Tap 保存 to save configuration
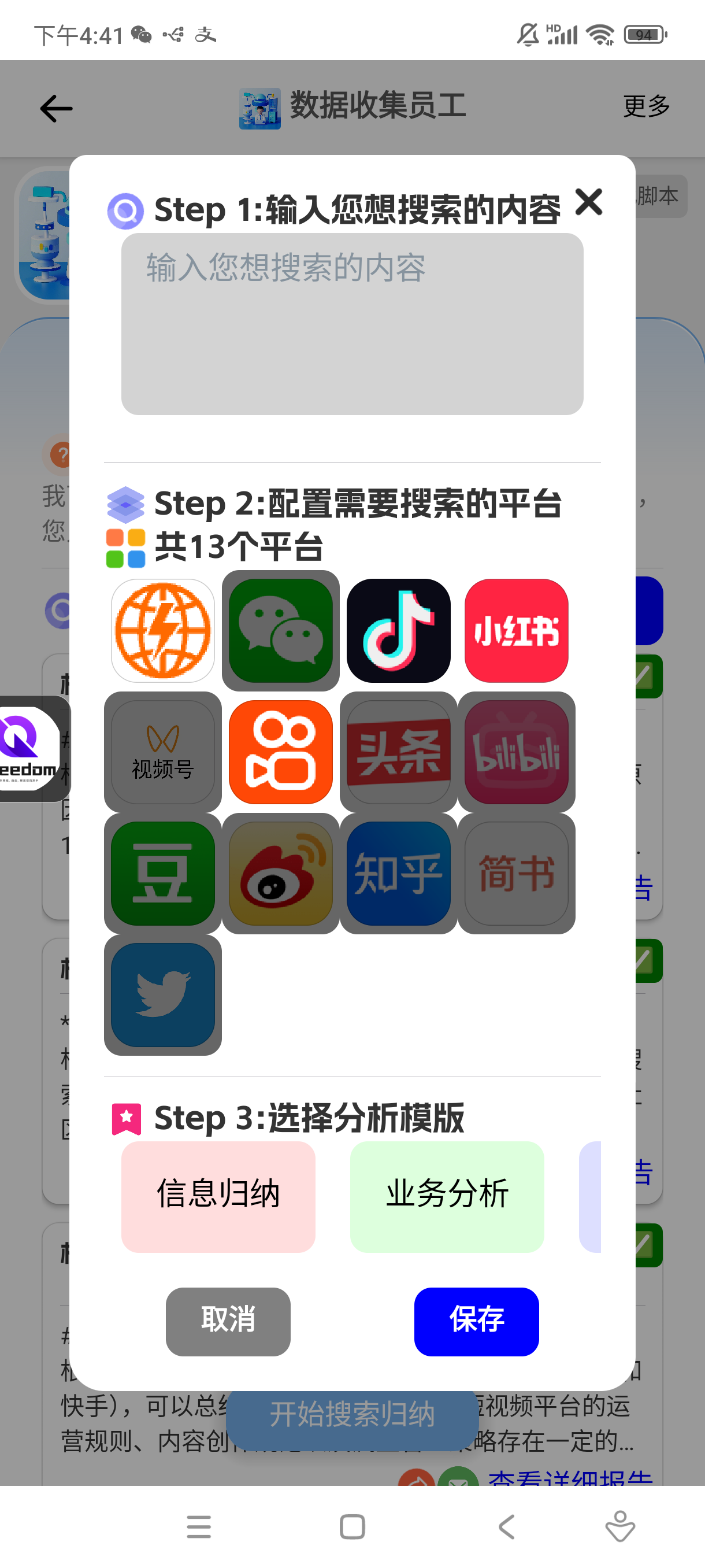Image resolution: width=705 pixels, height=1568 pixels. (x=476, y=1321)
